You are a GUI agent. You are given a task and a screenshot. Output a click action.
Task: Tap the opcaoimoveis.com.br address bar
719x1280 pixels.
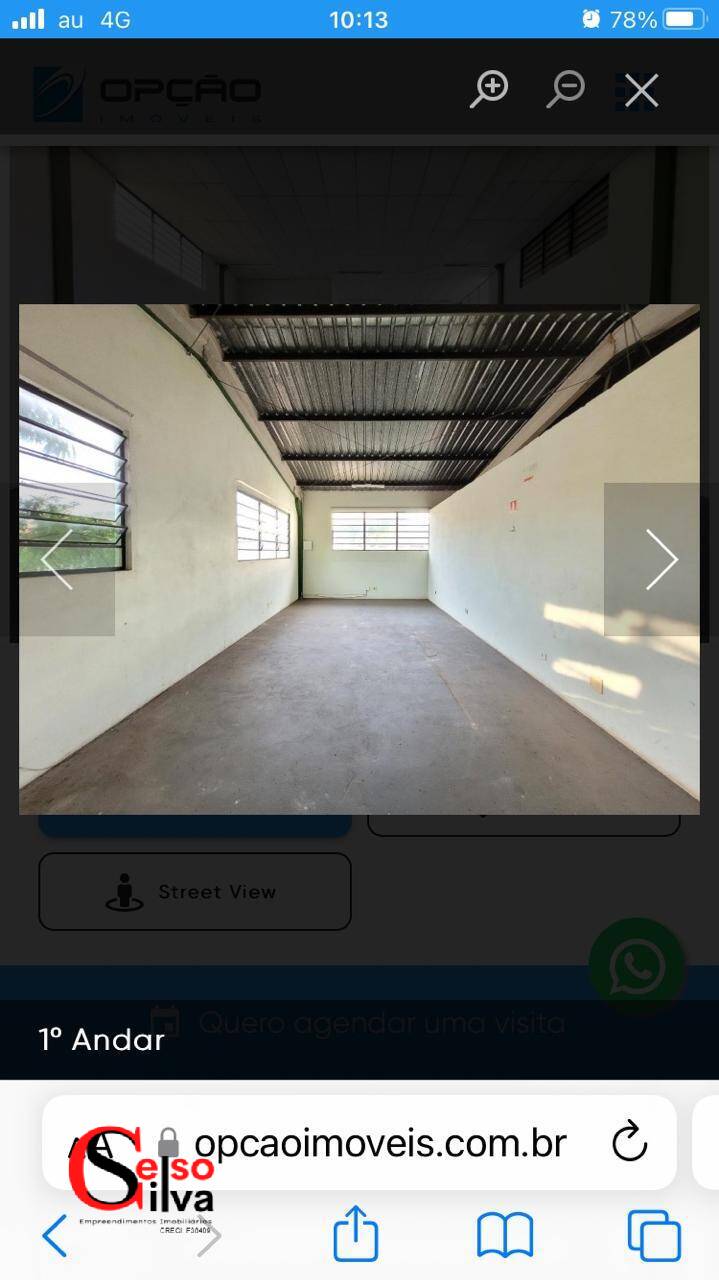pyautogui.click(x=359, y=1142)
